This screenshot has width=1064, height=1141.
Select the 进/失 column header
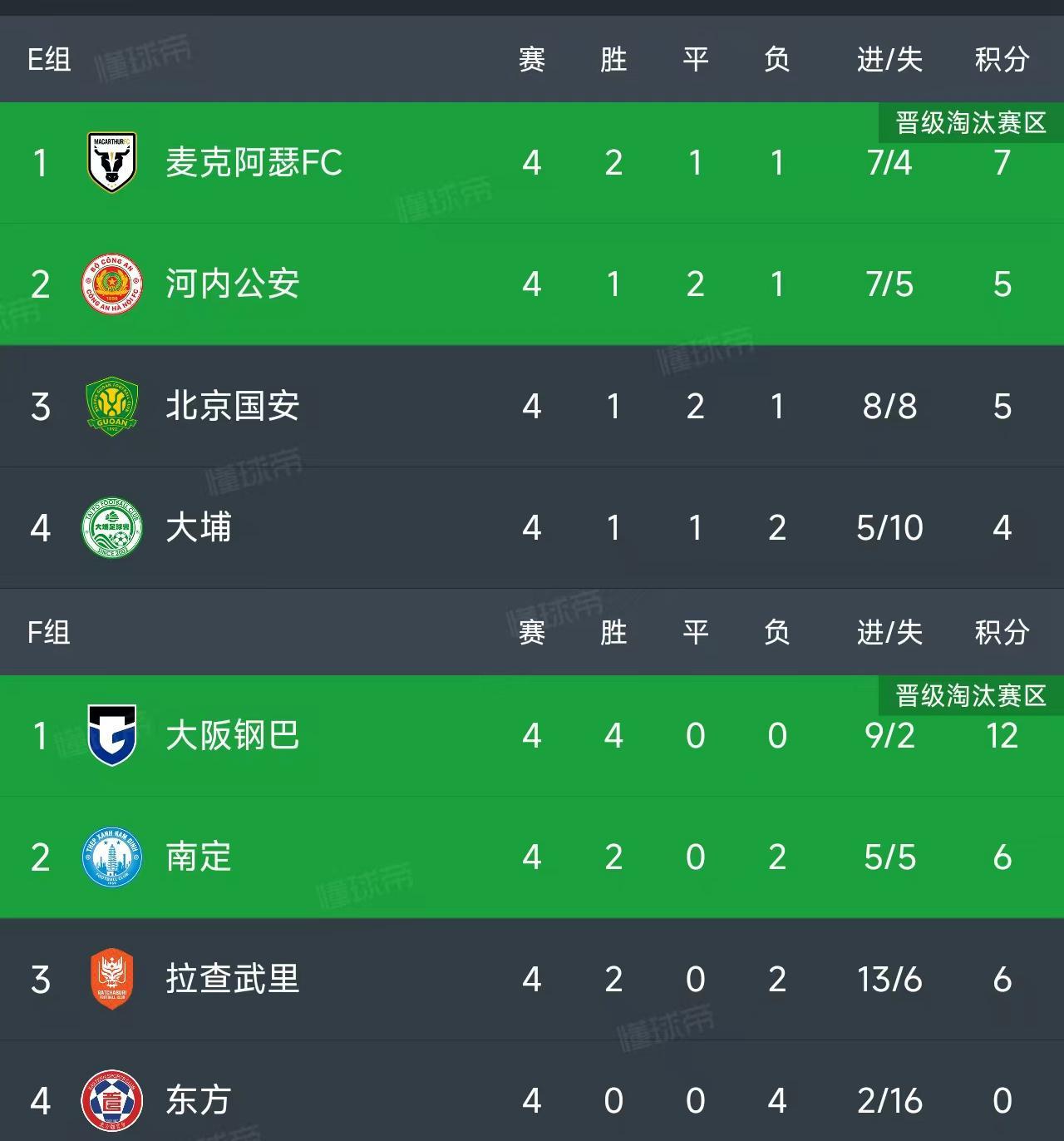pyautogui.click(x=890, y=59)
